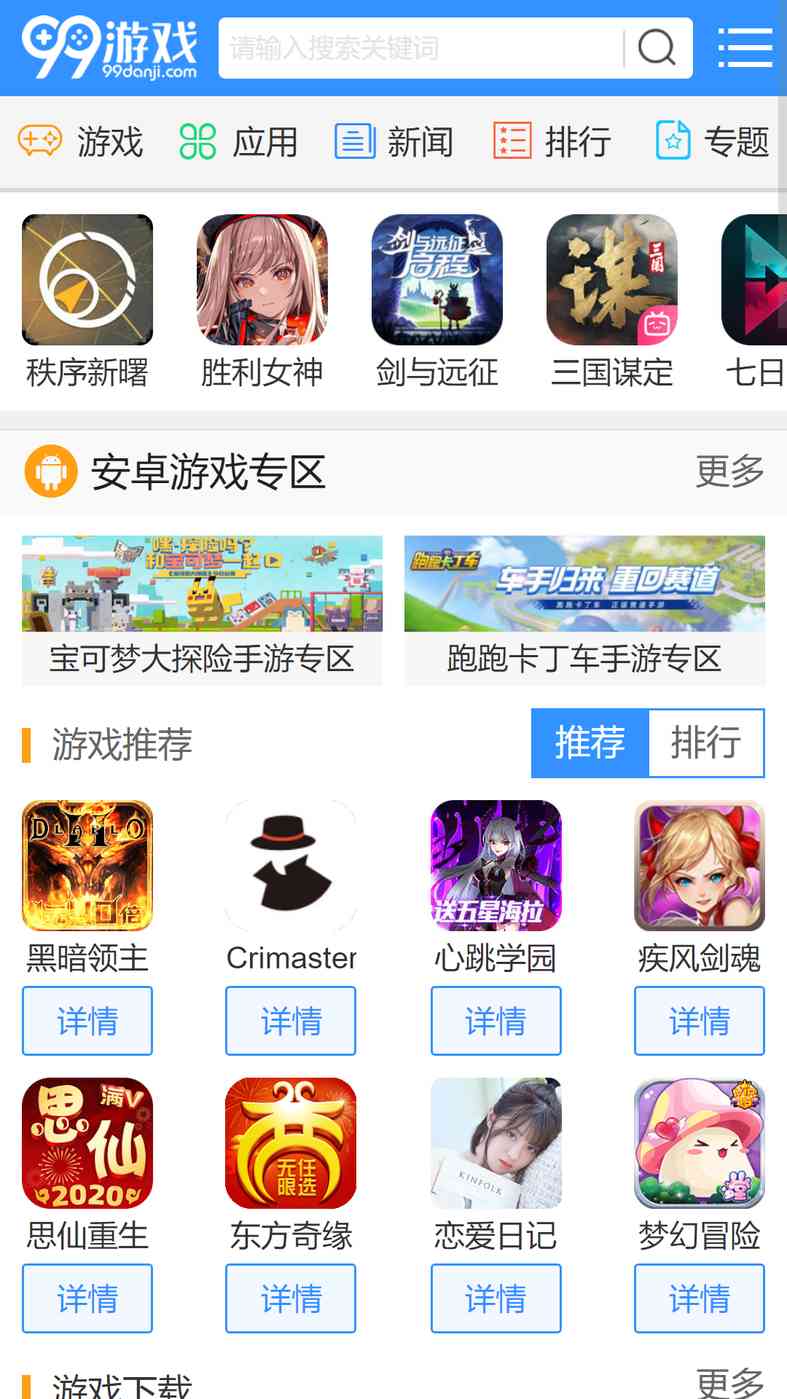
Task: Open the 跑跑卡丁车手游专区 banner
Action: pos(584,610)
